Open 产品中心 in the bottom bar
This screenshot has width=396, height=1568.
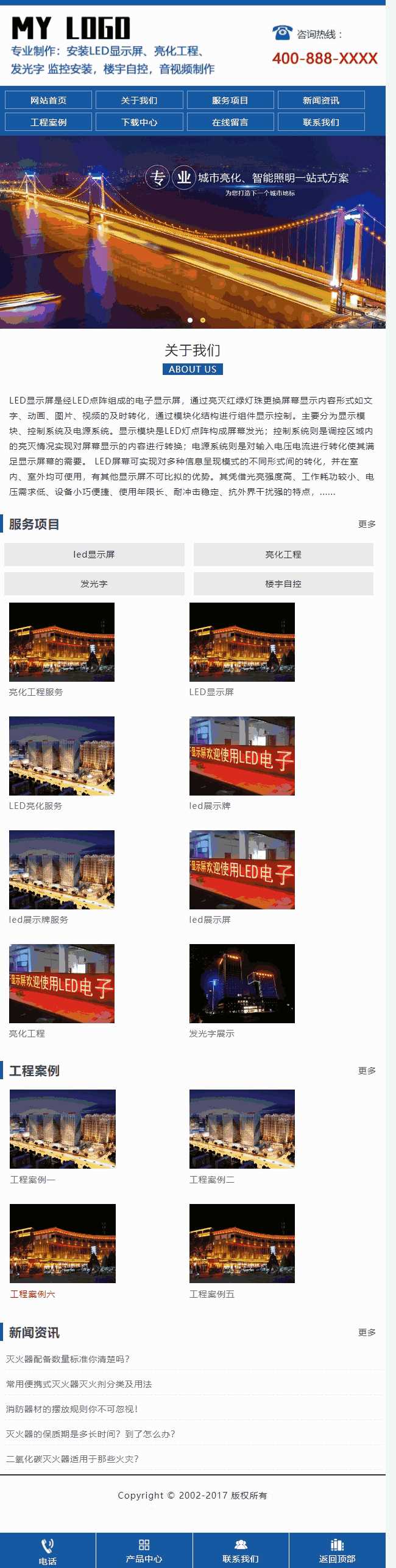(144, 1550)
